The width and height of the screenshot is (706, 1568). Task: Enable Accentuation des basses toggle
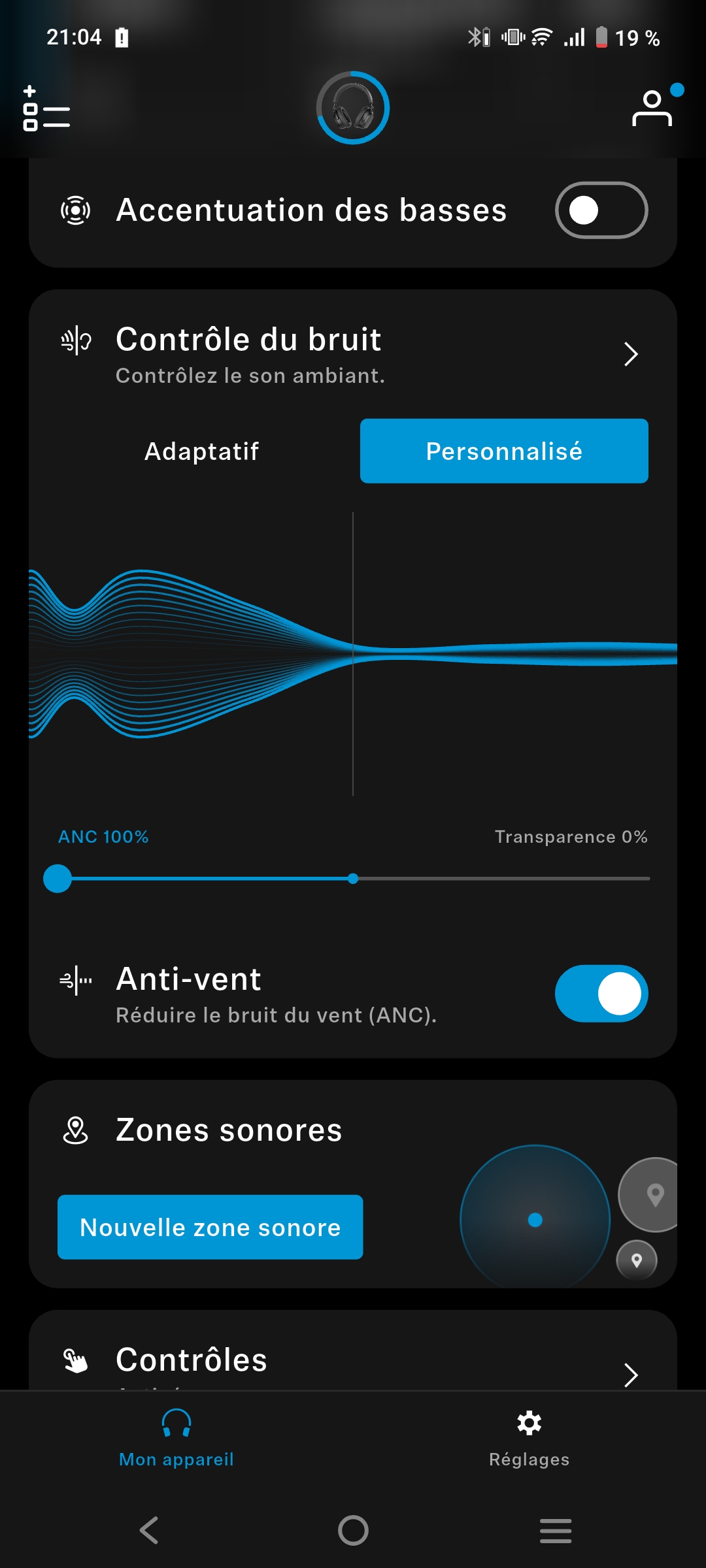point(601,210)
